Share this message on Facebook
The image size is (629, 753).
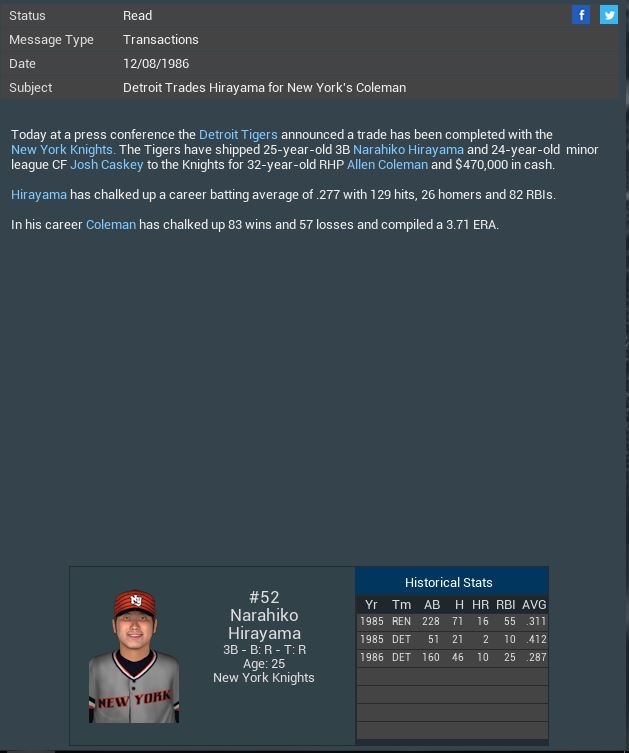click(581, 15)
